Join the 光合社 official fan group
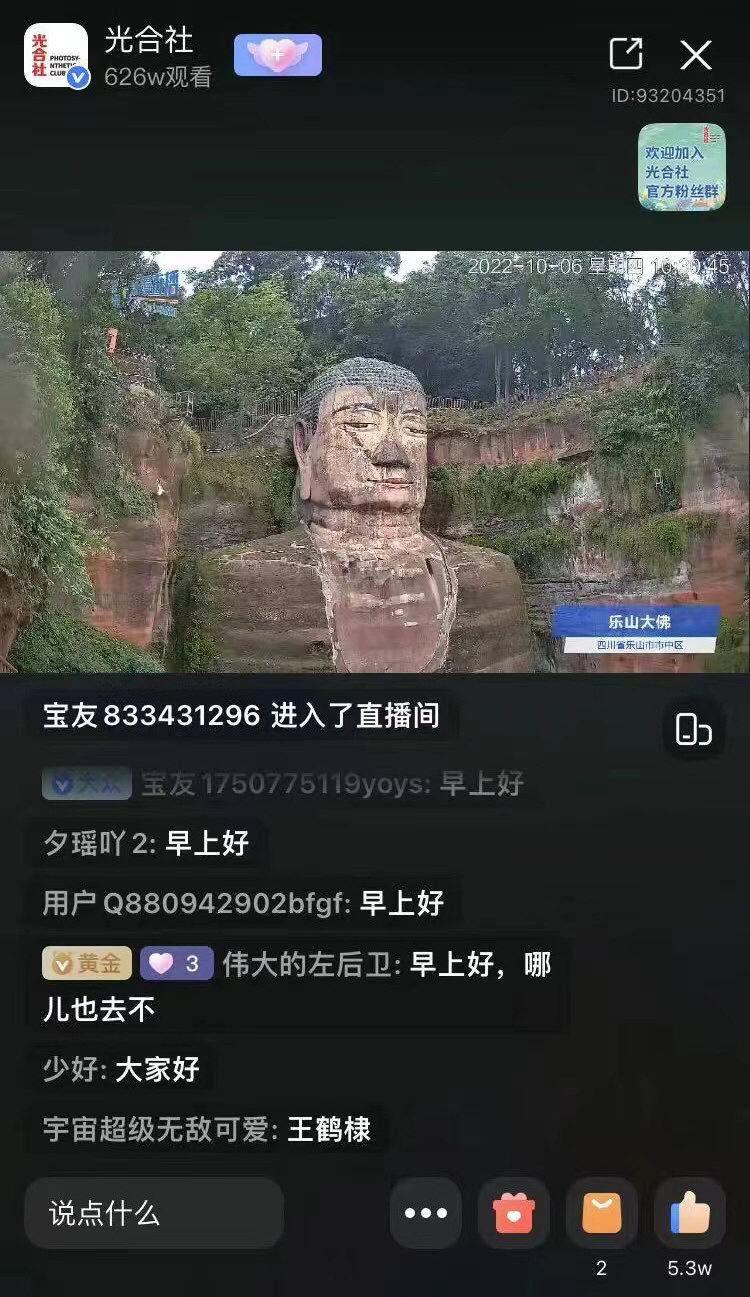 pyautogui.click(x=682, y=167)
